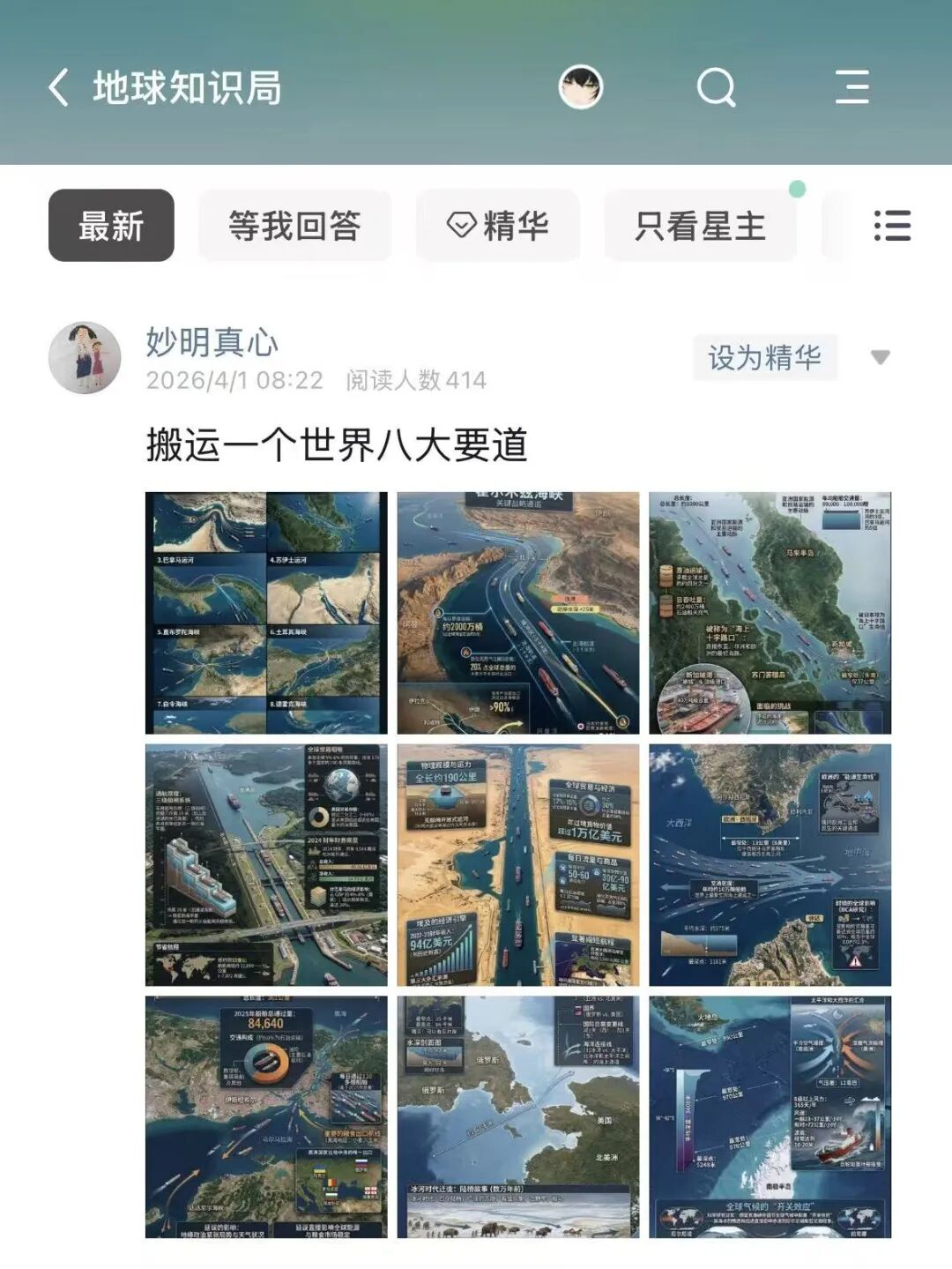Screen dimensions: 952x1269
Task: Open the first image with eight straits grid
Action: pyautogui.click(x=266, y=613)
